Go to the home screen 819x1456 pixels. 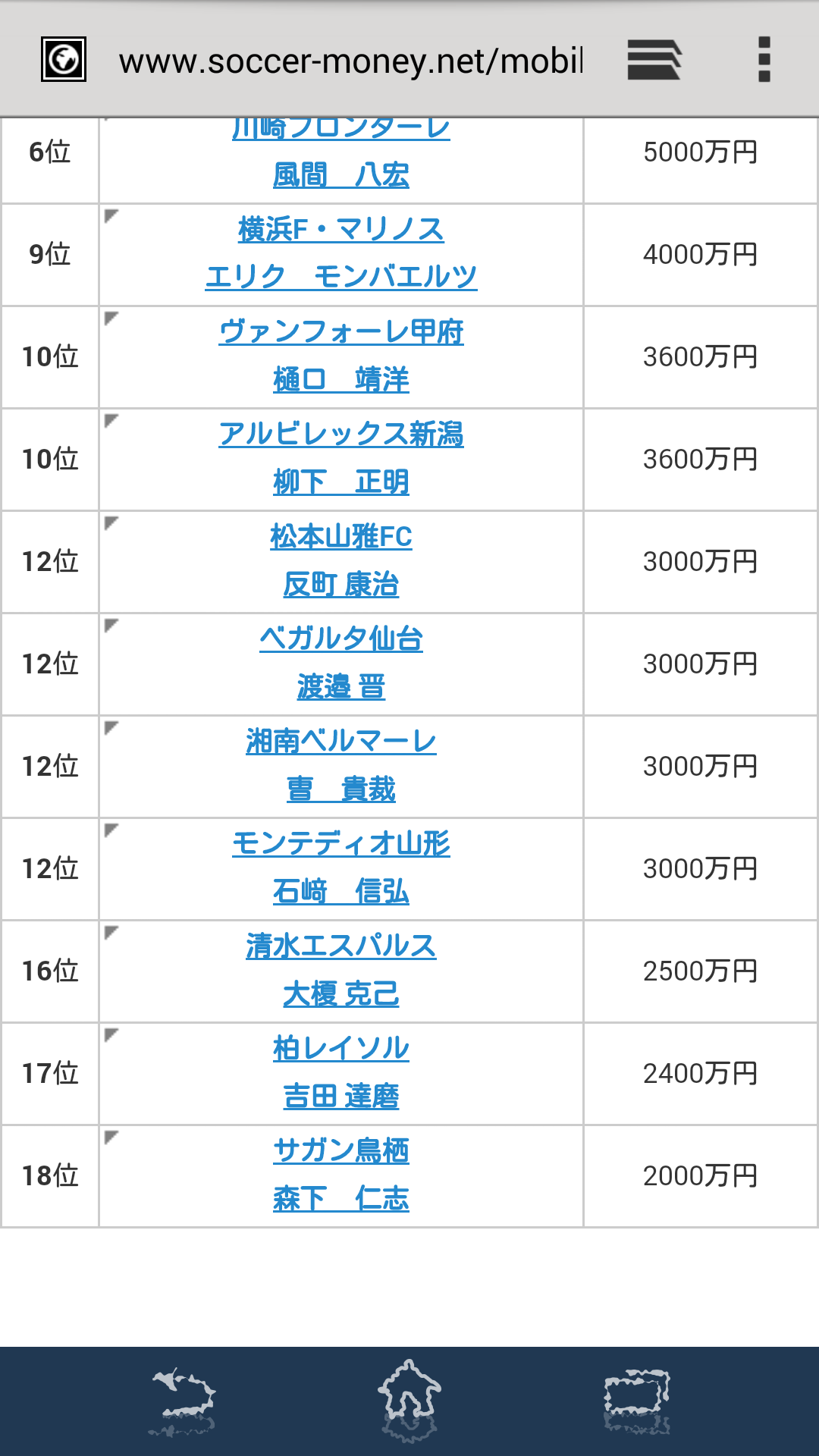pyautogui.click(x=409, y=1401)
